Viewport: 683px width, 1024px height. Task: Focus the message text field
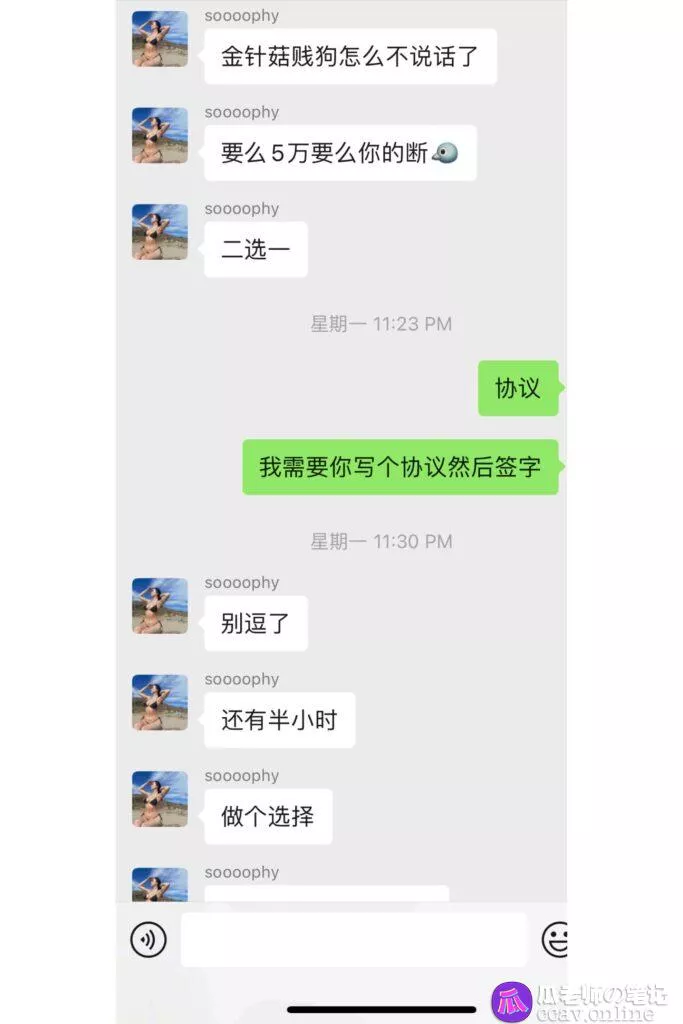click(353, 939)
